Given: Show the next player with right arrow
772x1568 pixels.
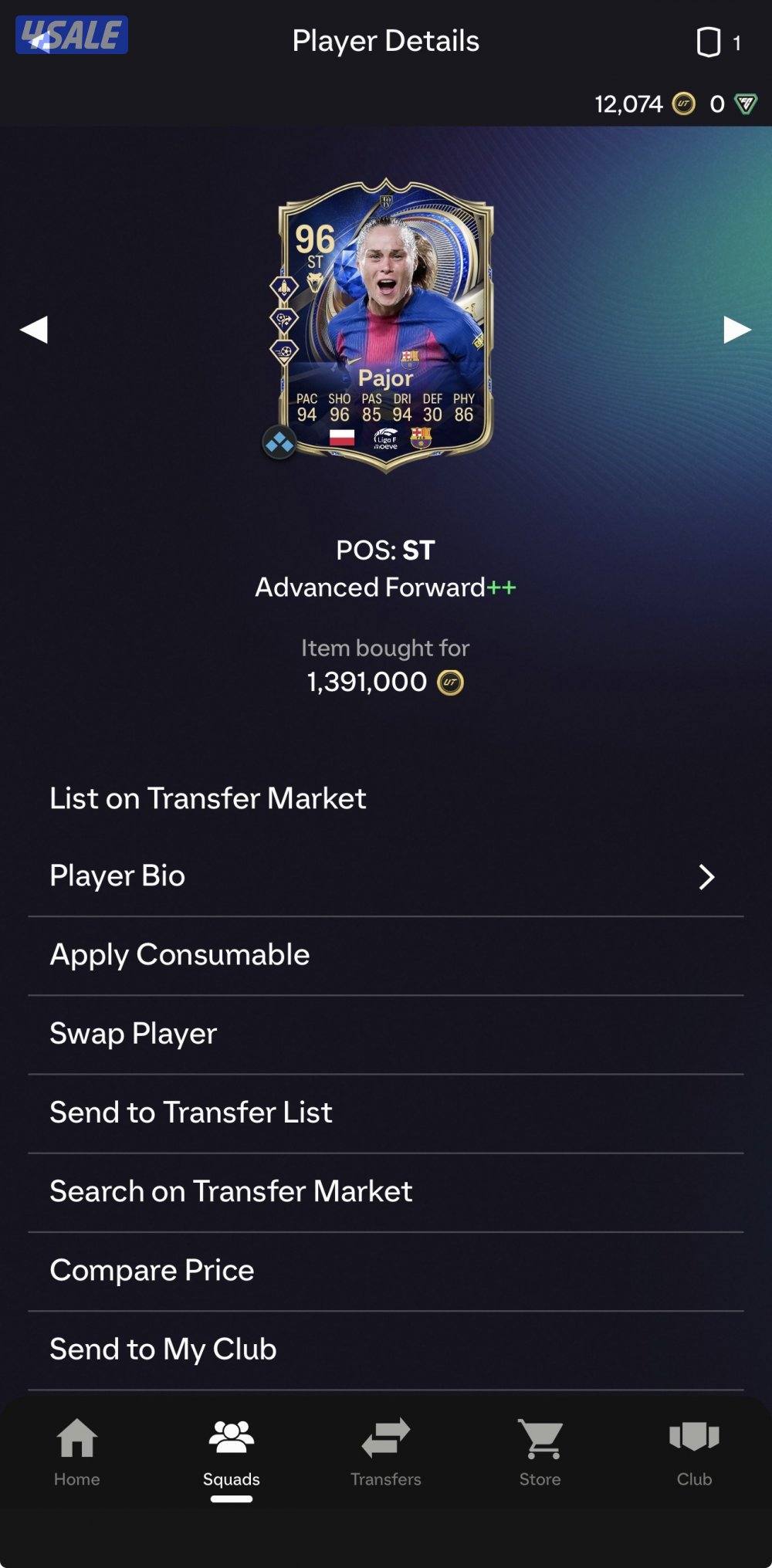Looking at the screenshot, I should pyautogui.click(x=736, y=330).
